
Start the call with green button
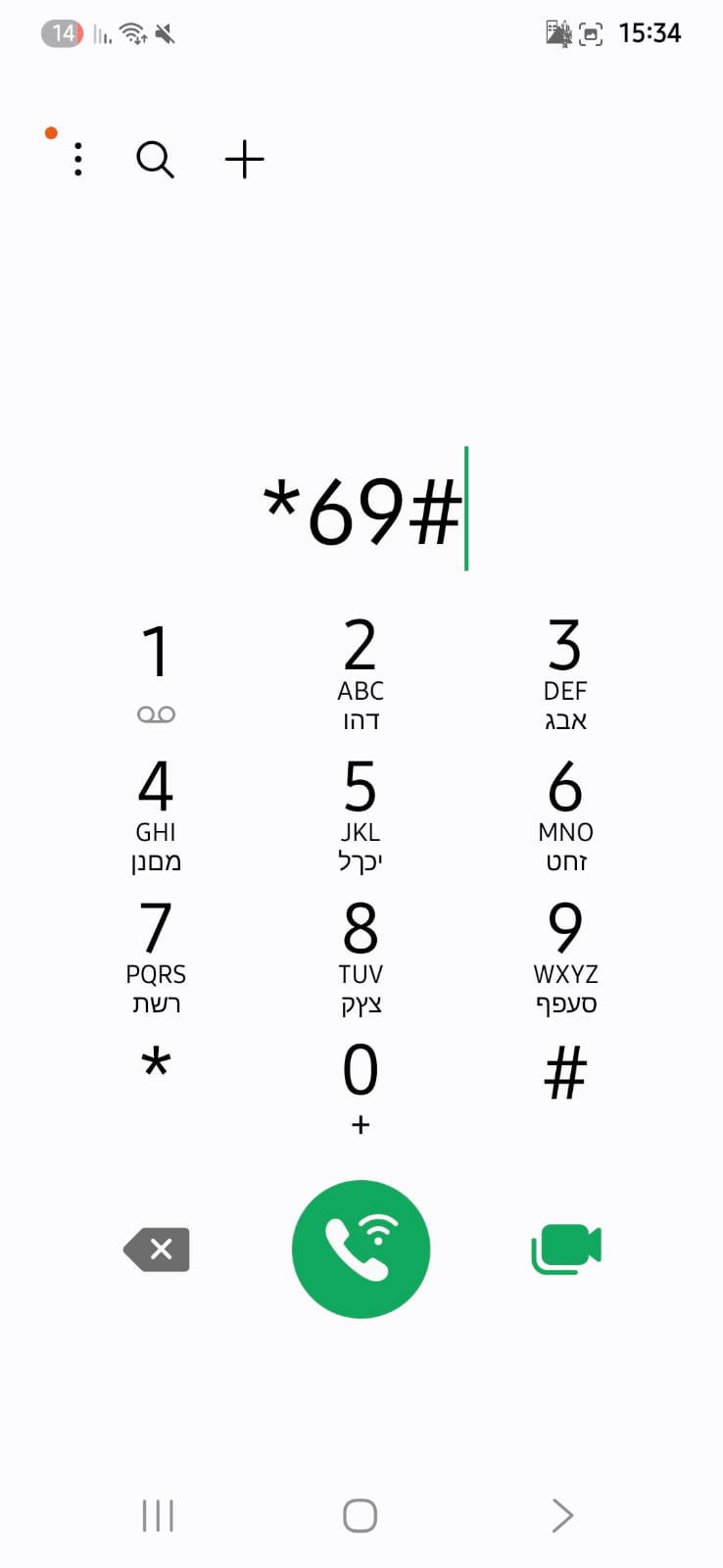361,1249
